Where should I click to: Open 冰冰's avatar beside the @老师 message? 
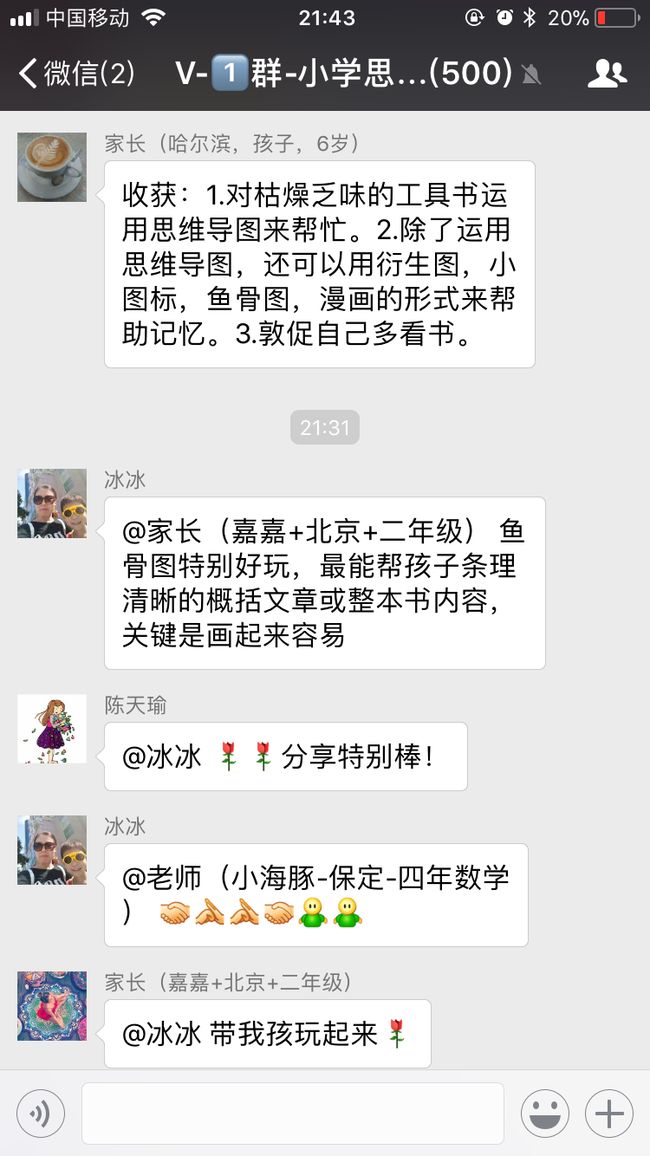point(52,849)
